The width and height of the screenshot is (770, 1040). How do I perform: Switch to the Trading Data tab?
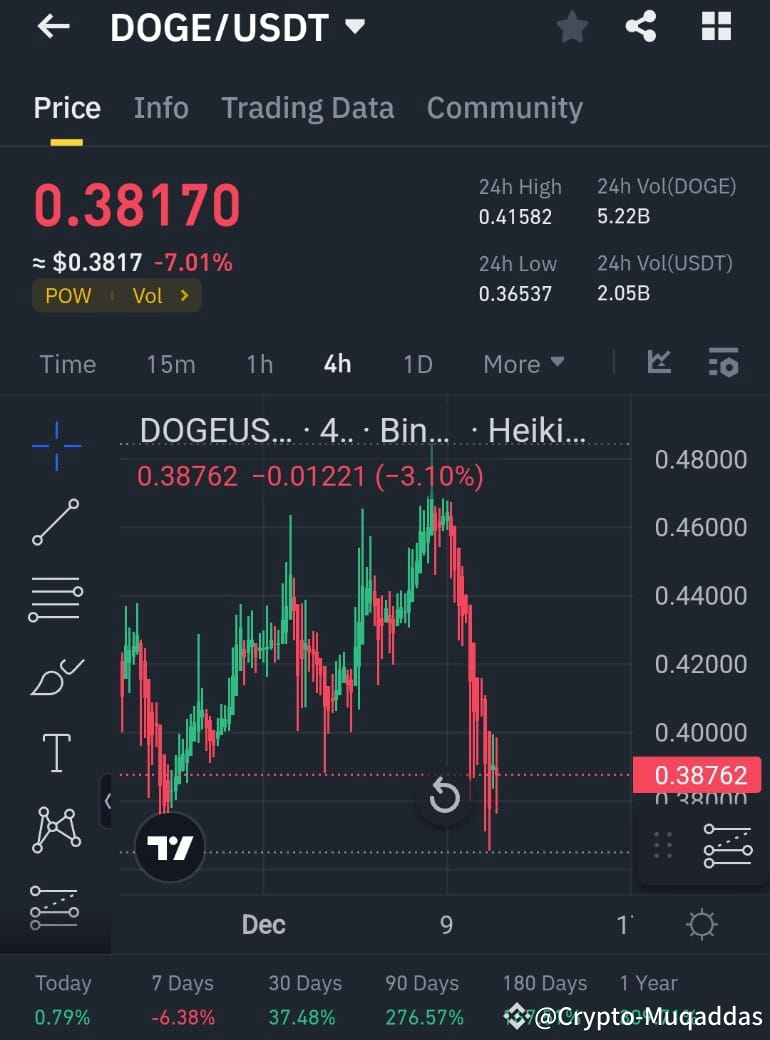pyautogui.click(x=307, y=108)
